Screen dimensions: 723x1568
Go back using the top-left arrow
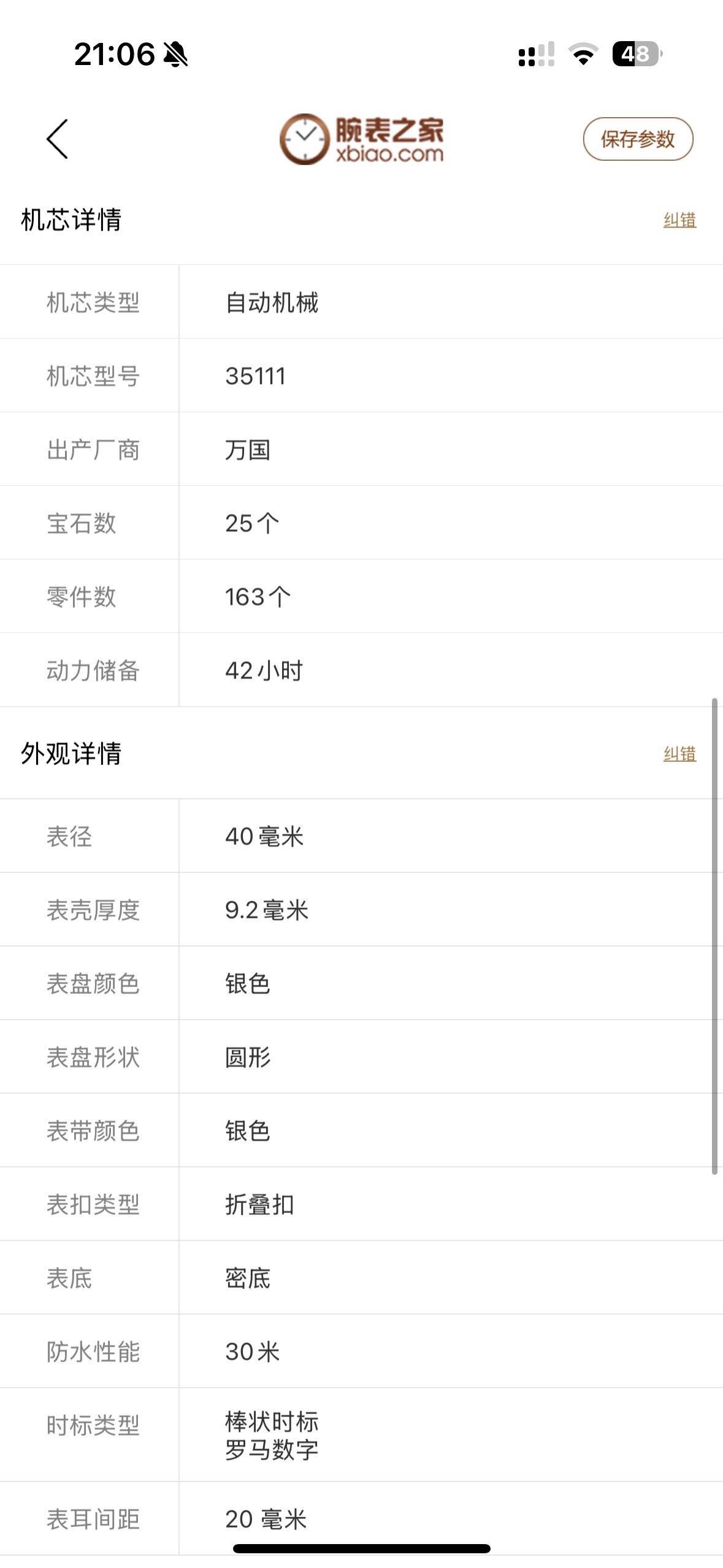pos(58,139)
